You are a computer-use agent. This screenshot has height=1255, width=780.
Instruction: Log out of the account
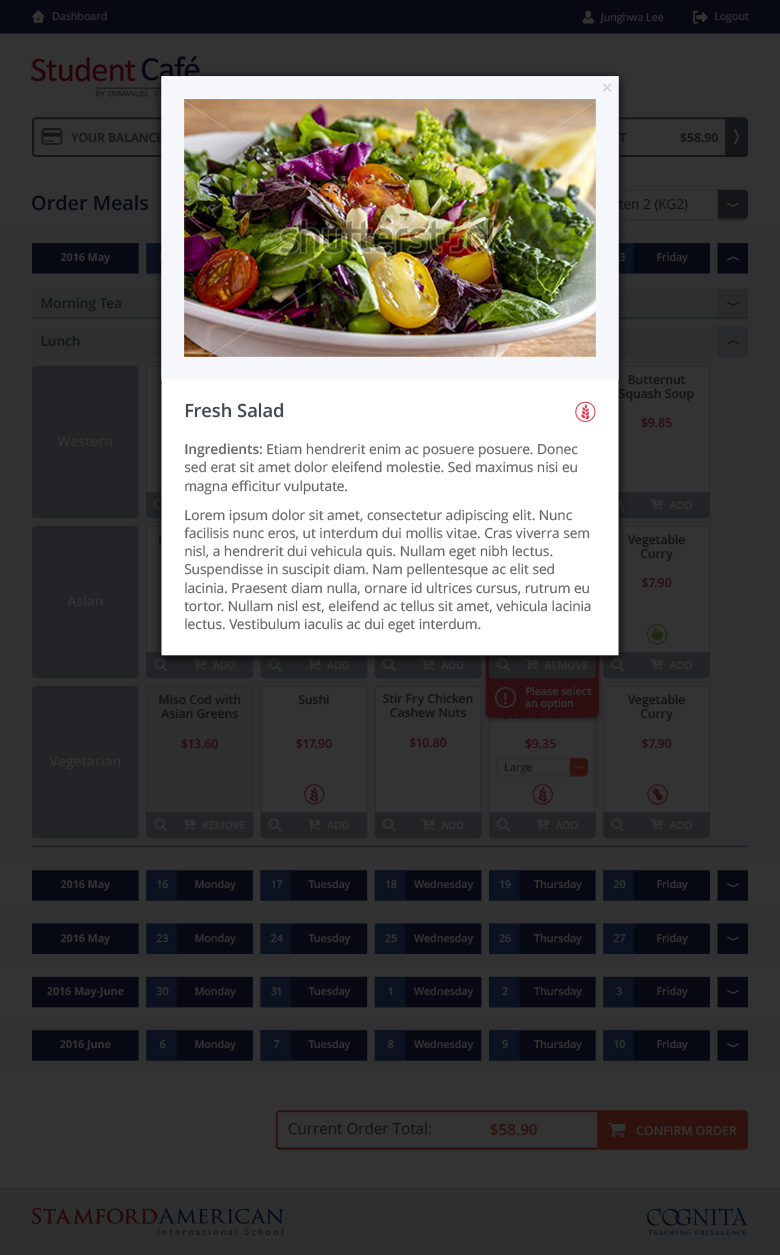(721, 16)
